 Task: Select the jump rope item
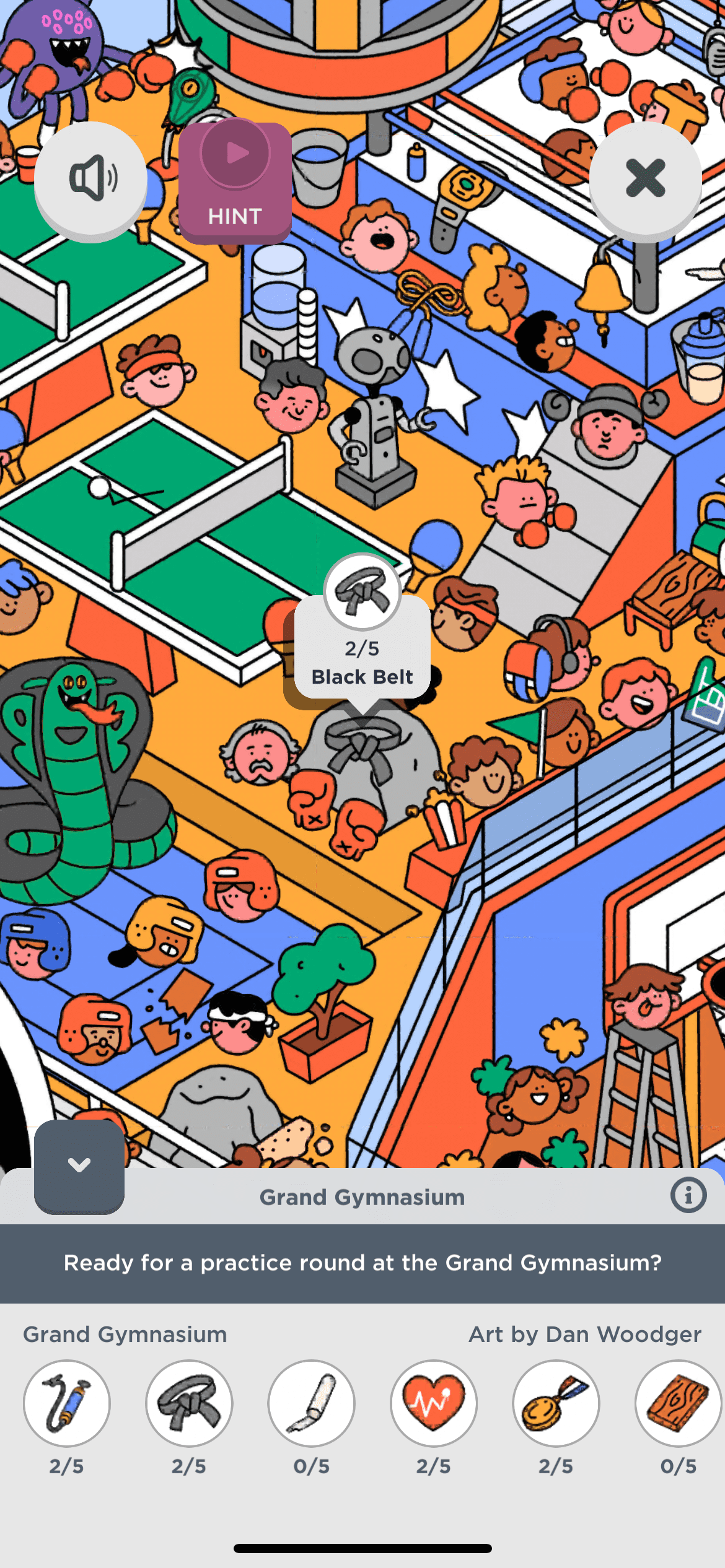[67, 1403]
